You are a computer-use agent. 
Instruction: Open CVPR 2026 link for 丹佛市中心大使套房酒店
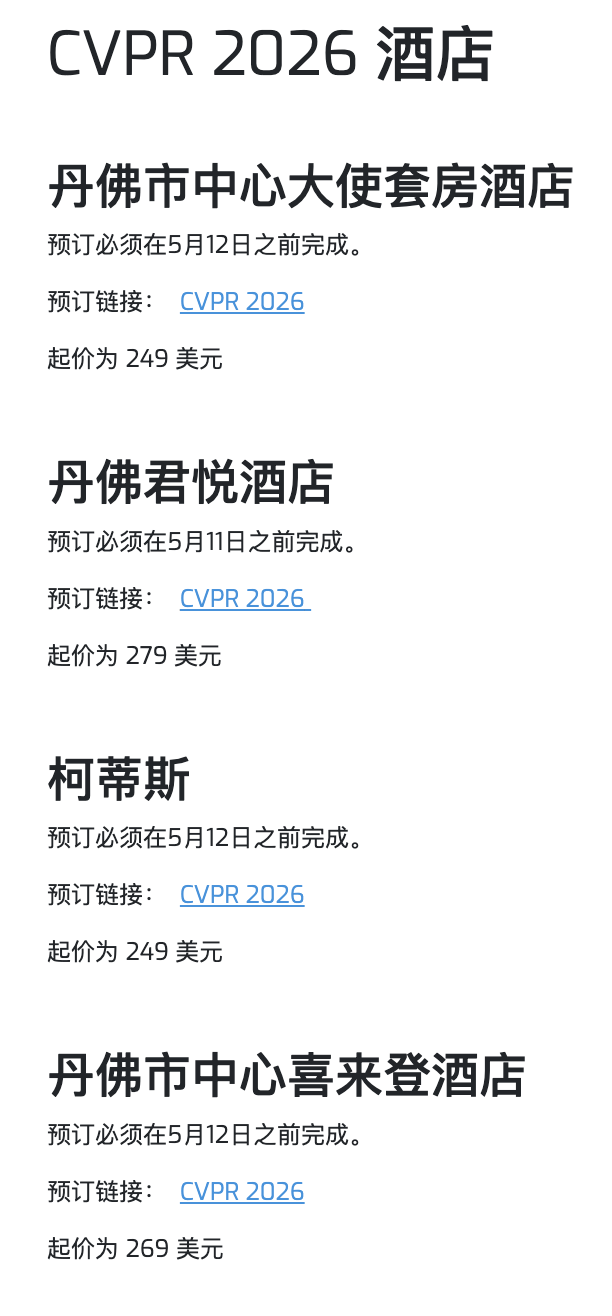coord(242,302)
